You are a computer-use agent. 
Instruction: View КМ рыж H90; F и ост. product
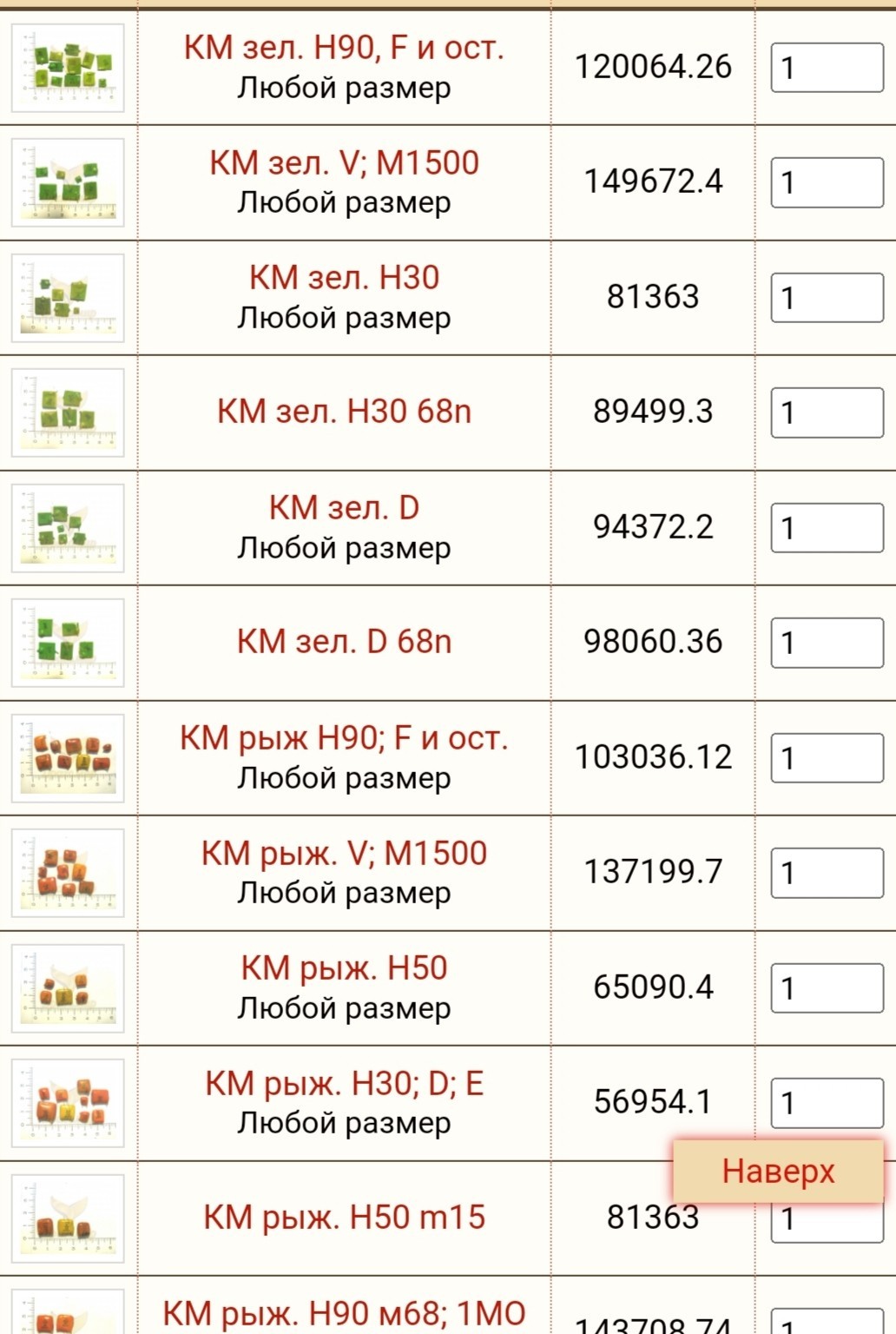(344, 738)
